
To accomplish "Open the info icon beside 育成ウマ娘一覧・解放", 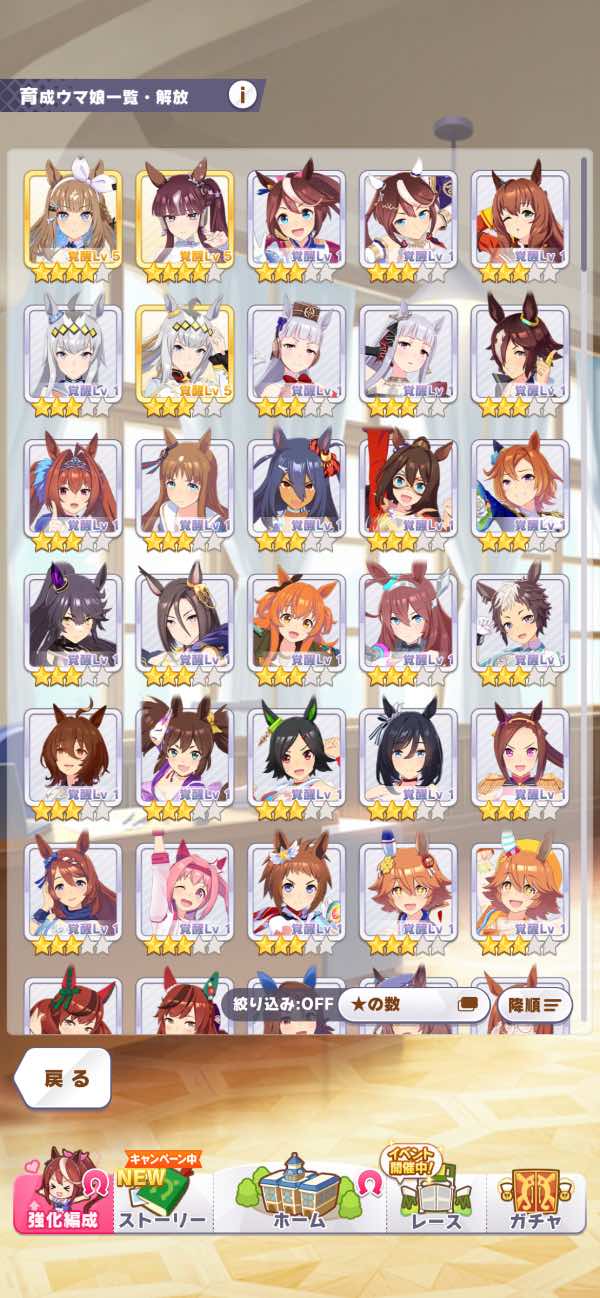I will (x=241, y=95).
